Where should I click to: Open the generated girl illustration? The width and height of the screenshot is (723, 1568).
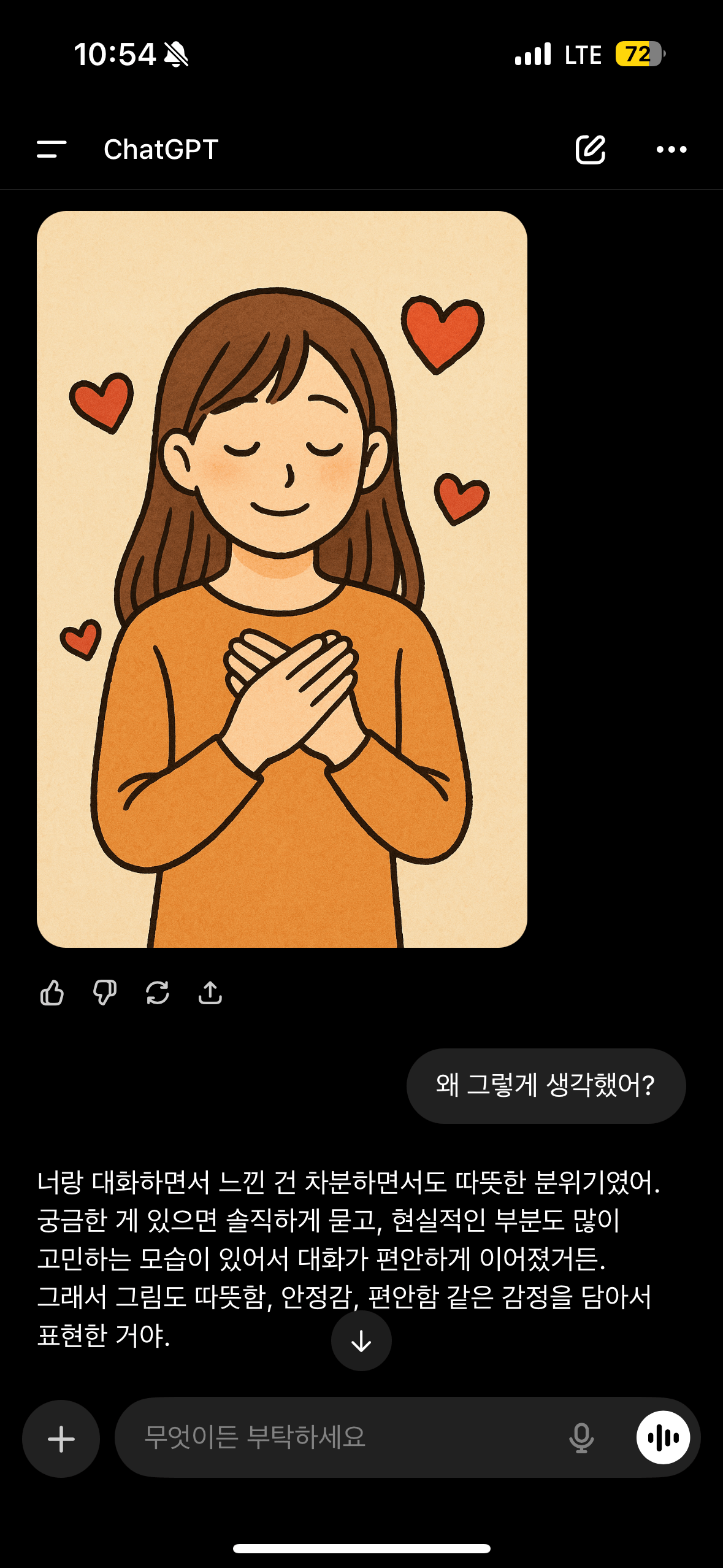pos(281,579)
